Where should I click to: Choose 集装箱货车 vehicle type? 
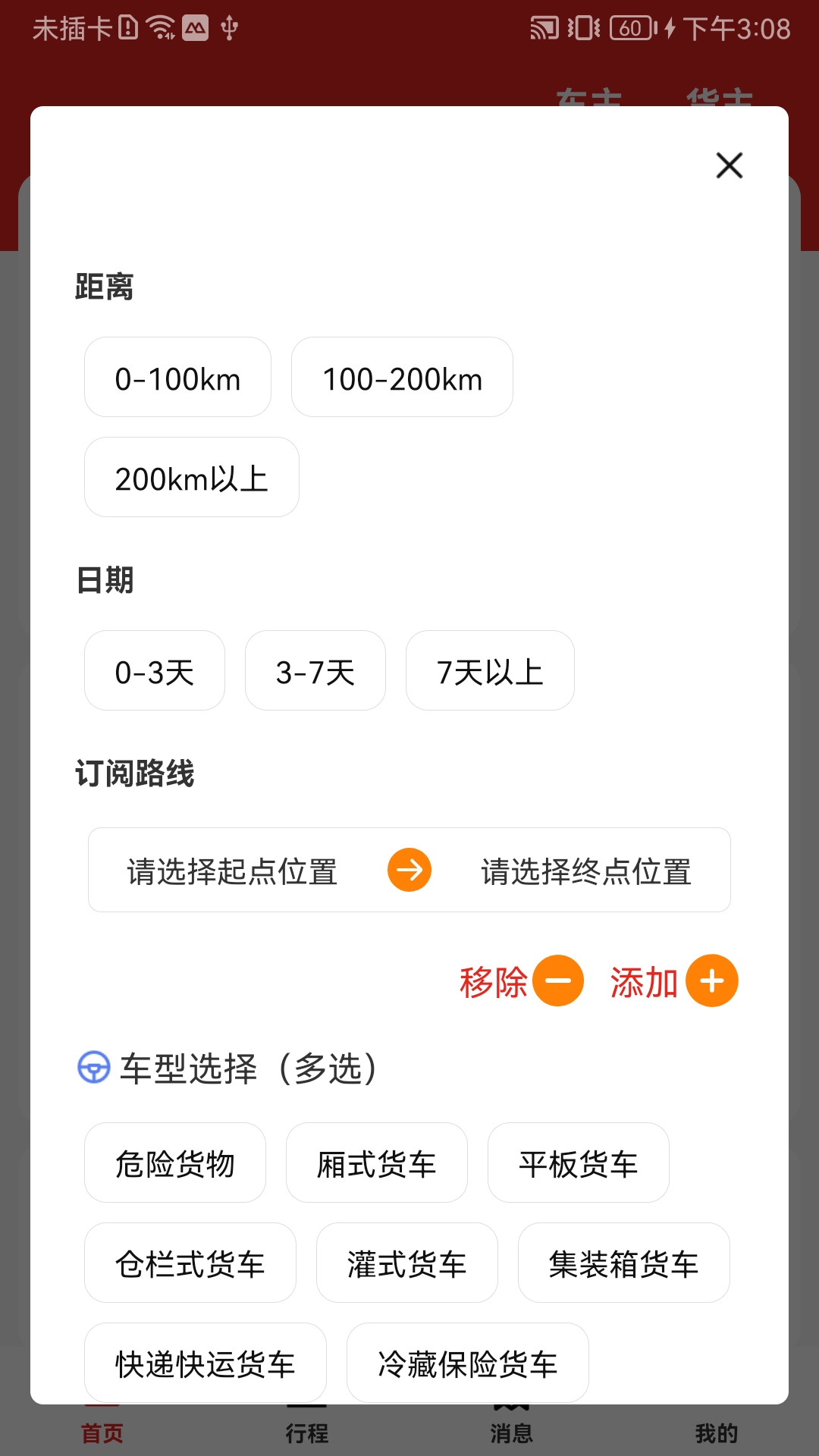(624, 1263)
